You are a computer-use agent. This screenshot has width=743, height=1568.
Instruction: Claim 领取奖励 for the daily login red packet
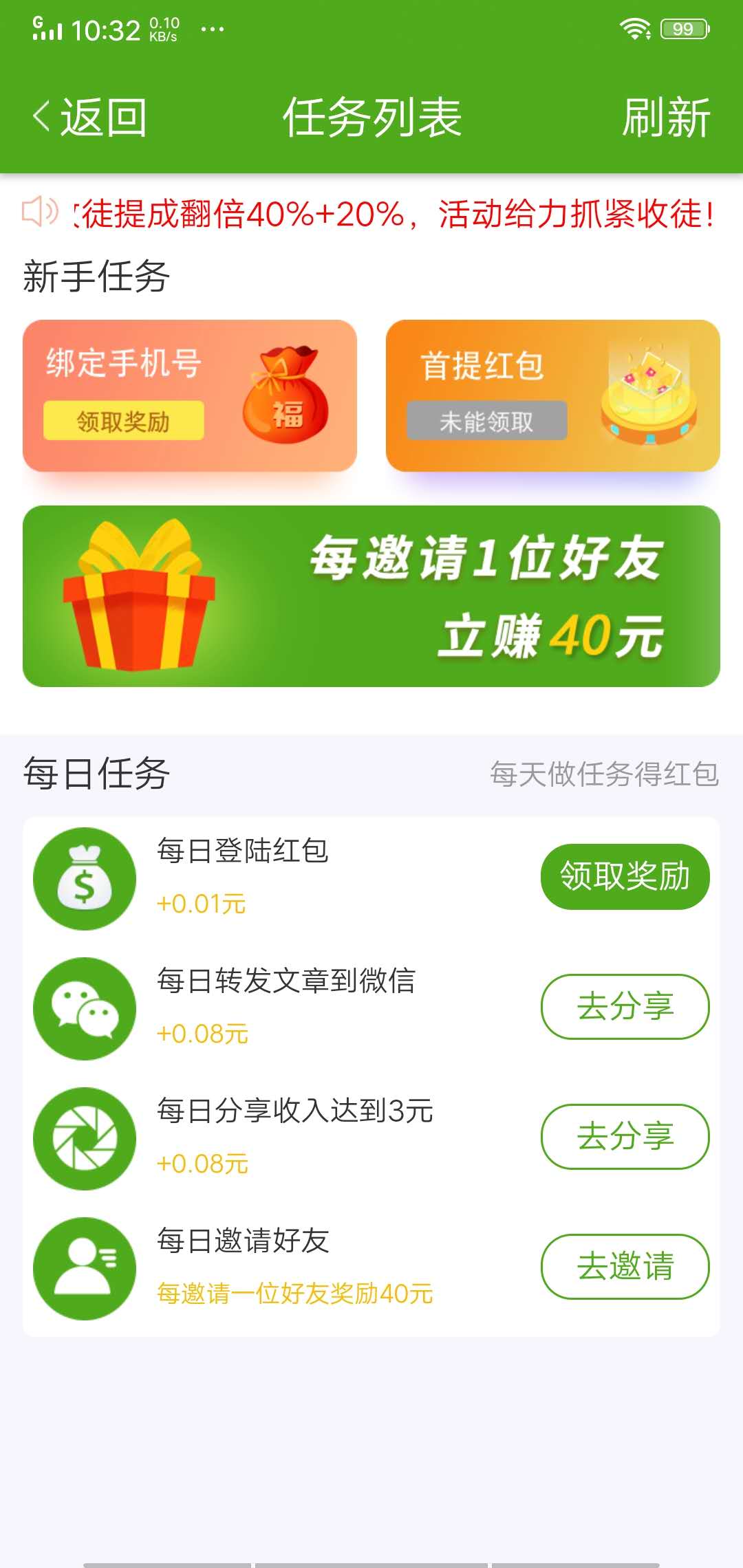pos(625,875)
